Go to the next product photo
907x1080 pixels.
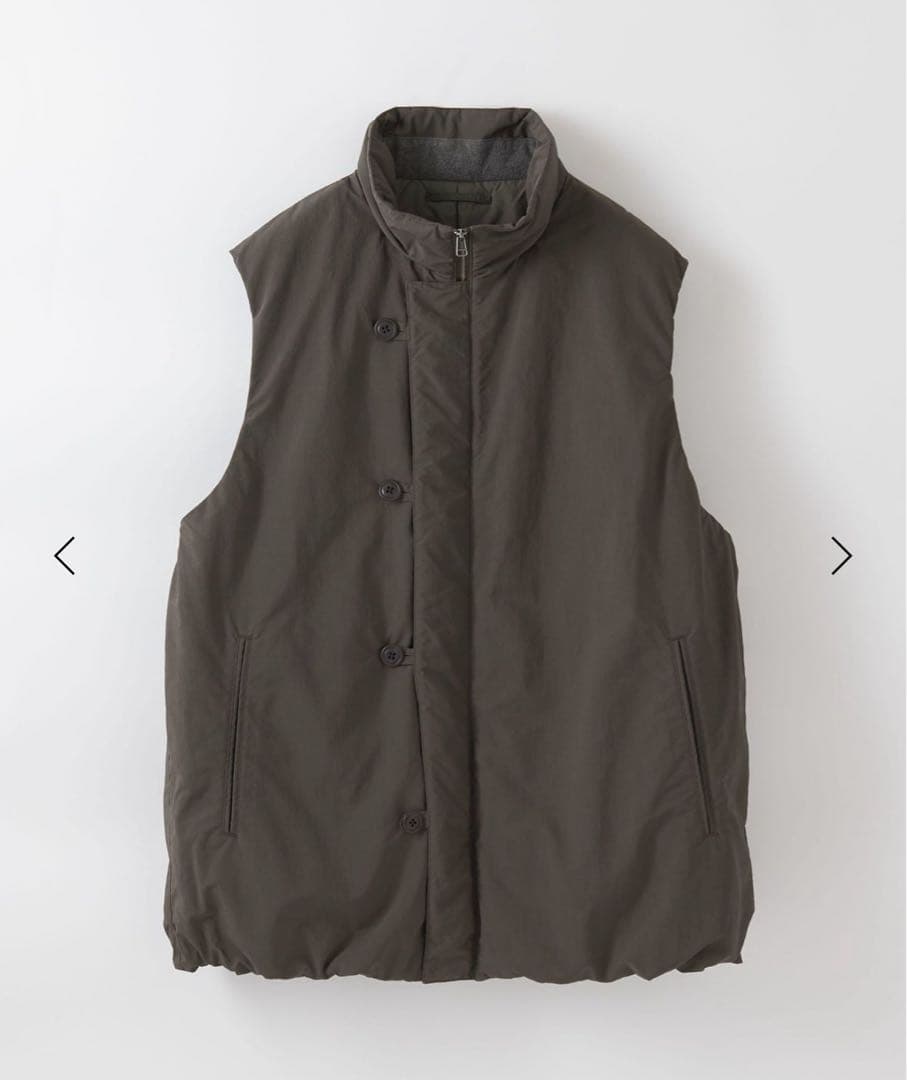click(x=841, y=555)
